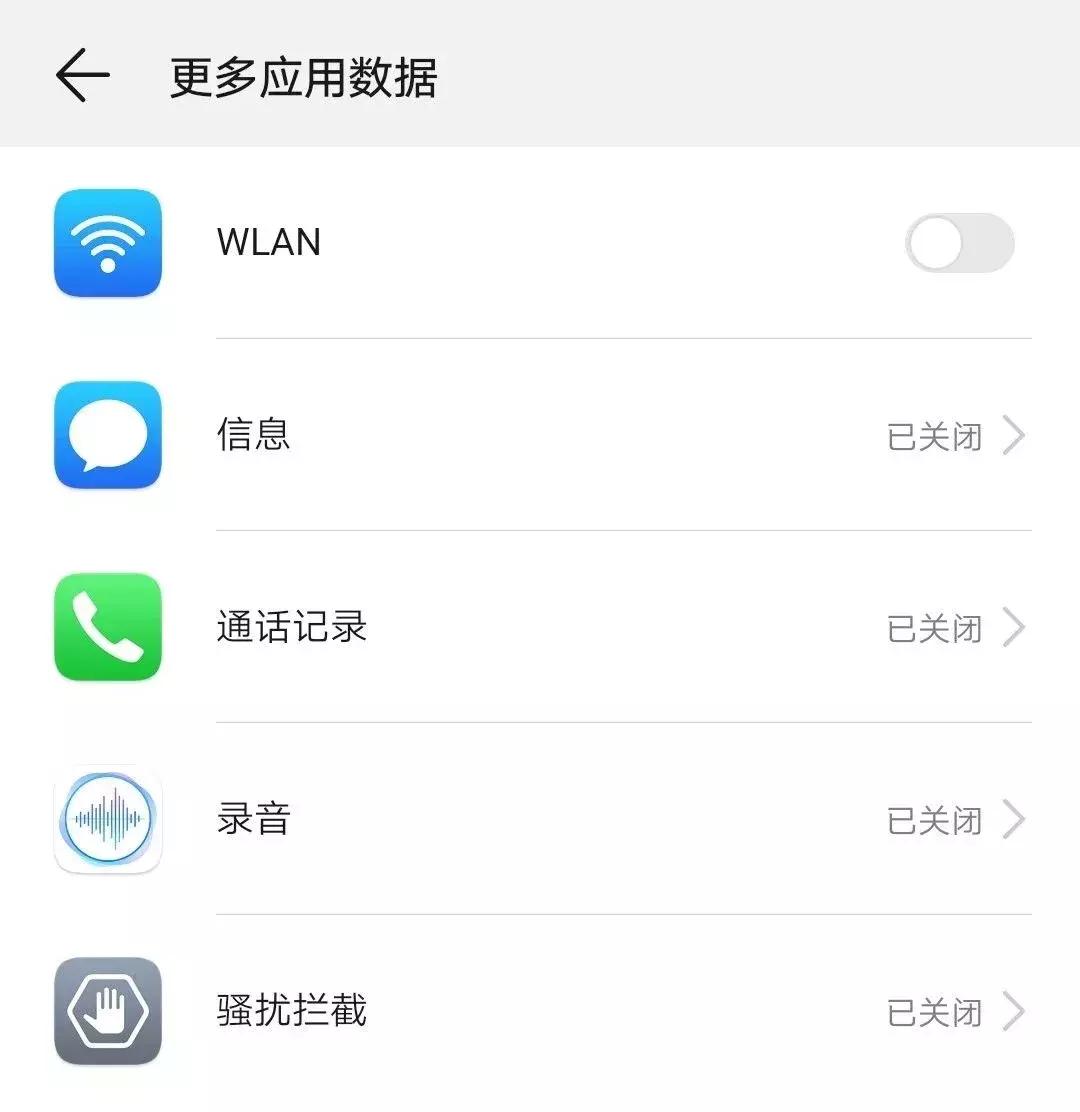Go back with the arrow button
This screenshot has height=1112, width=1080.
80,75
